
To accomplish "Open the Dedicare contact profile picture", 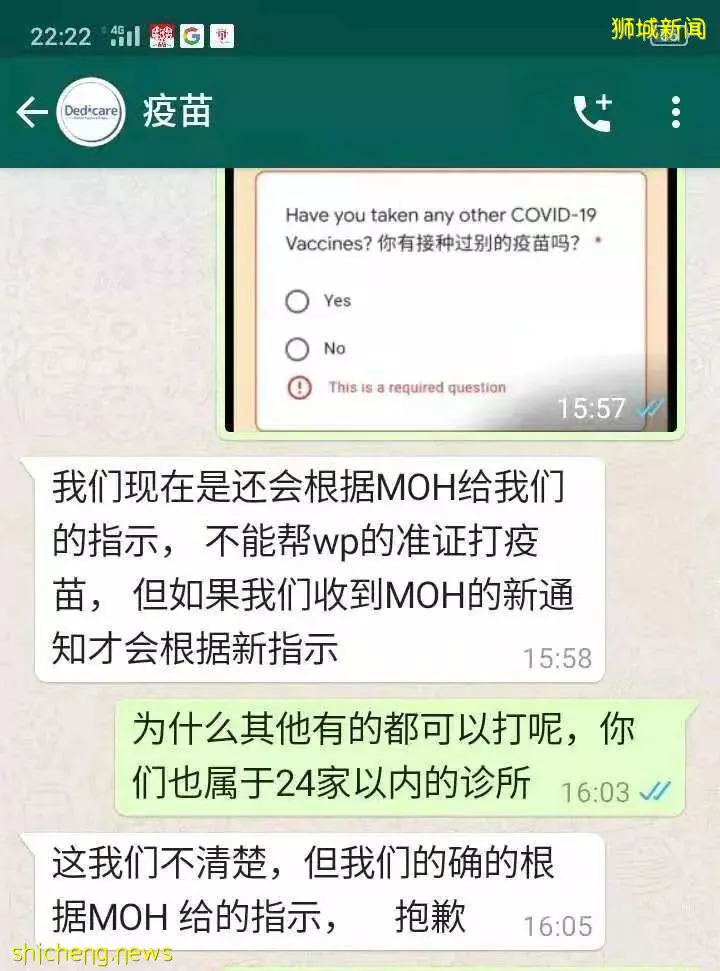I will [x=92, y=112].
